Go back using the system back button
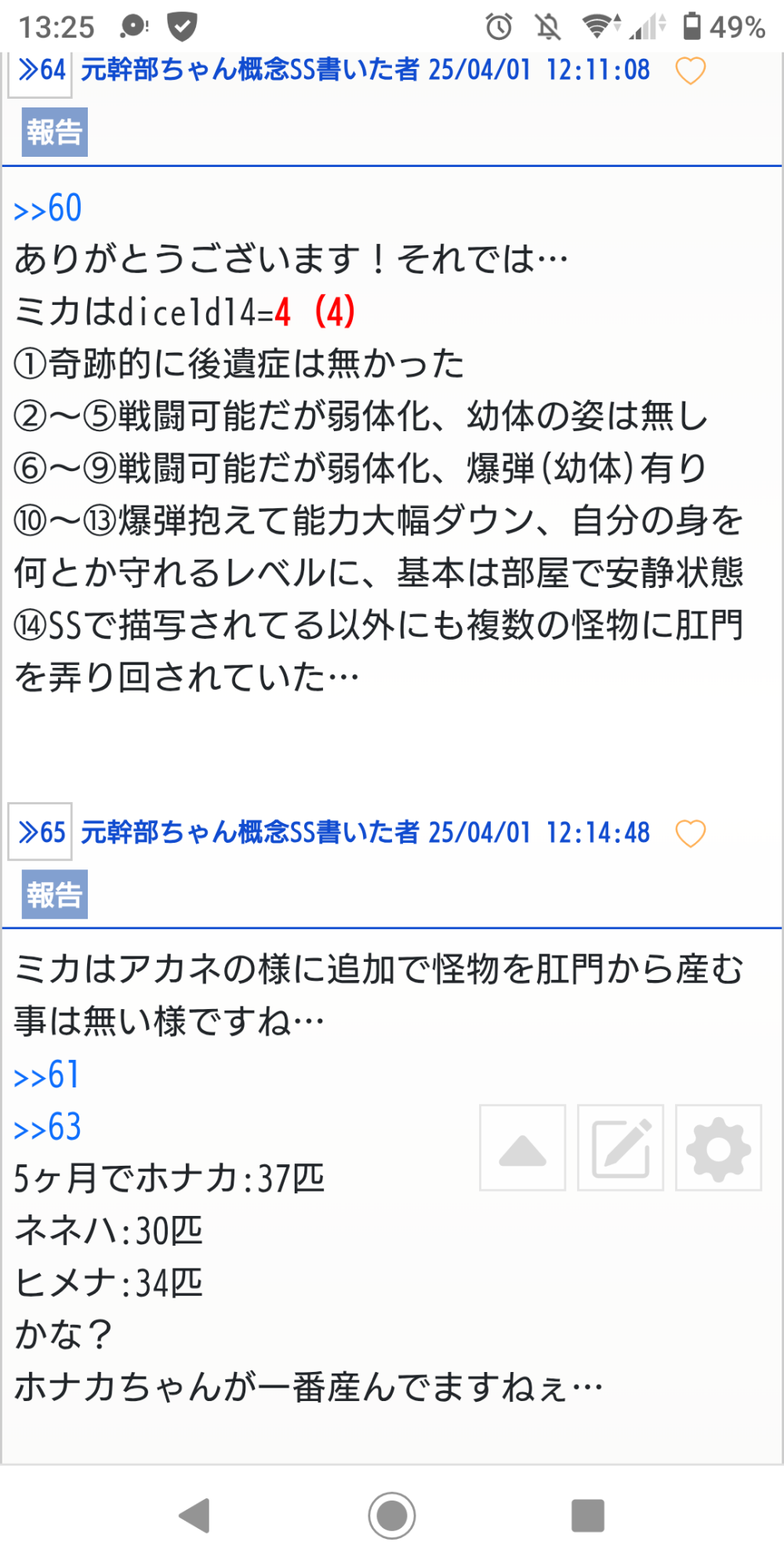Viewport: 784px width, 1568px height. click(194, 1515)
